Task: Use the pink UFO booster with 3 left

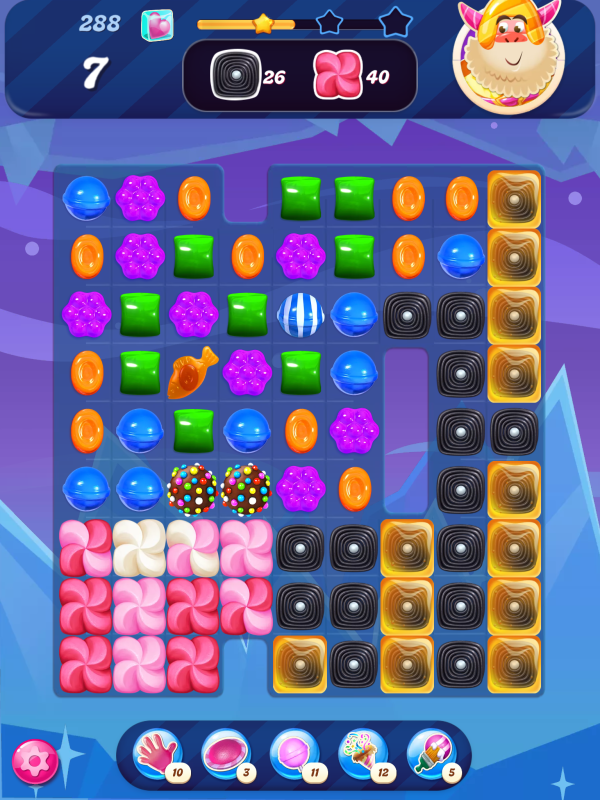Action: pos(225,755)
